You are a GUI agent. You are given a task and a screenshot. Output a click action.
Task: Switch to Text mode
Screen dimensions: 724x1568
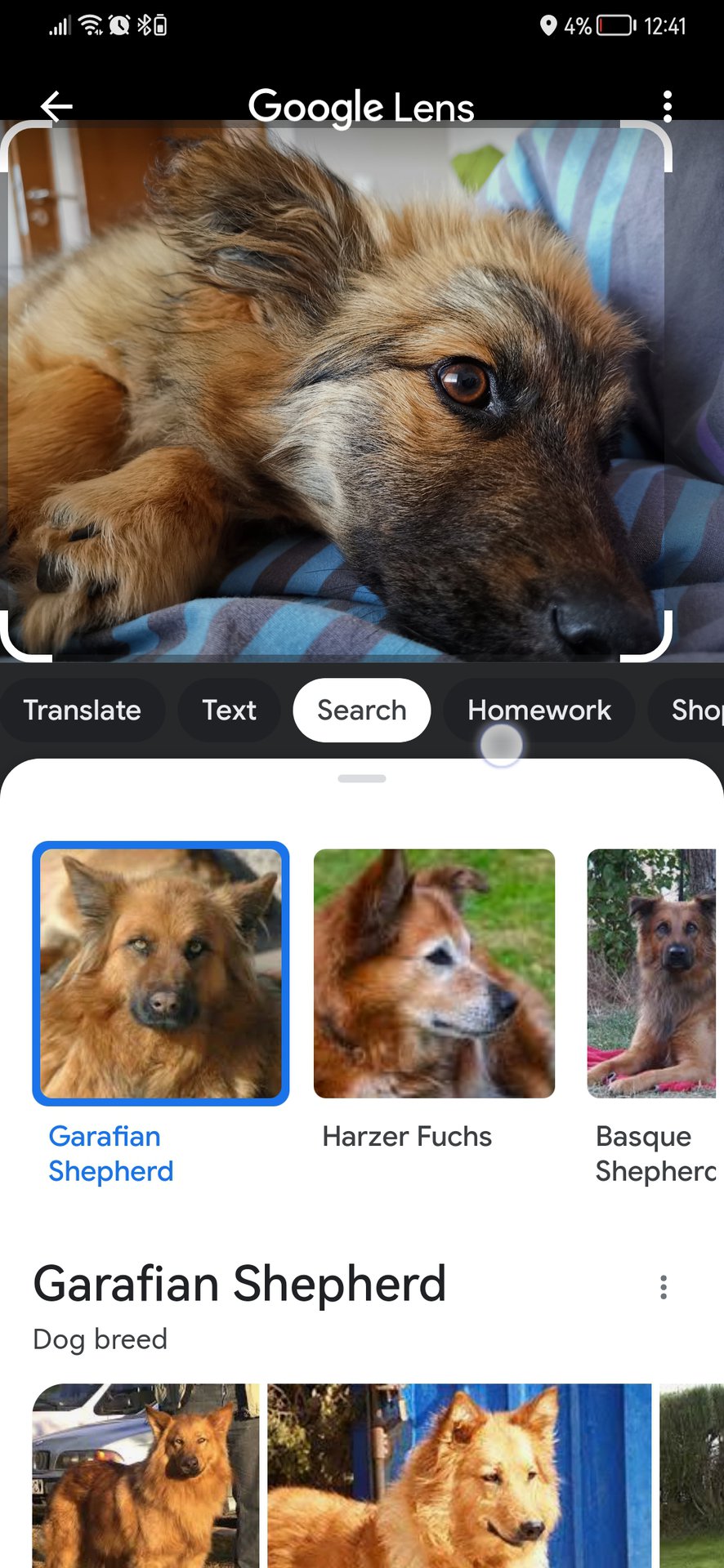point(229,710)
